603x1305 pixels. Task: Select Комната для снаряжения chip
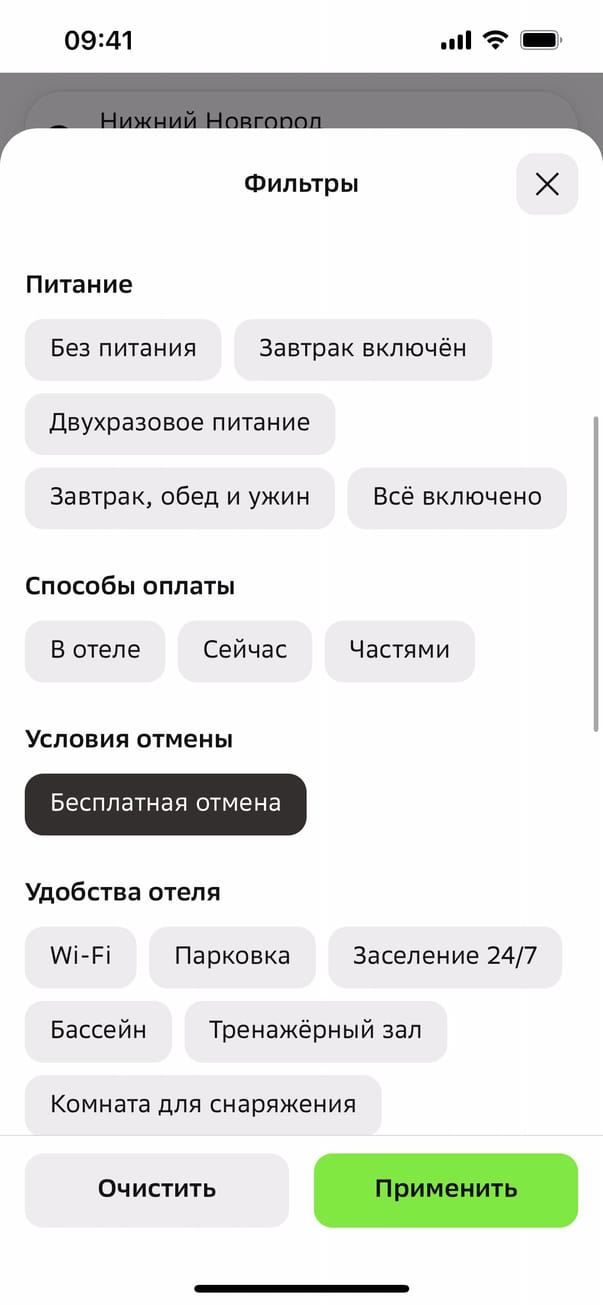pyautogui.click(x=203, y=1104)
